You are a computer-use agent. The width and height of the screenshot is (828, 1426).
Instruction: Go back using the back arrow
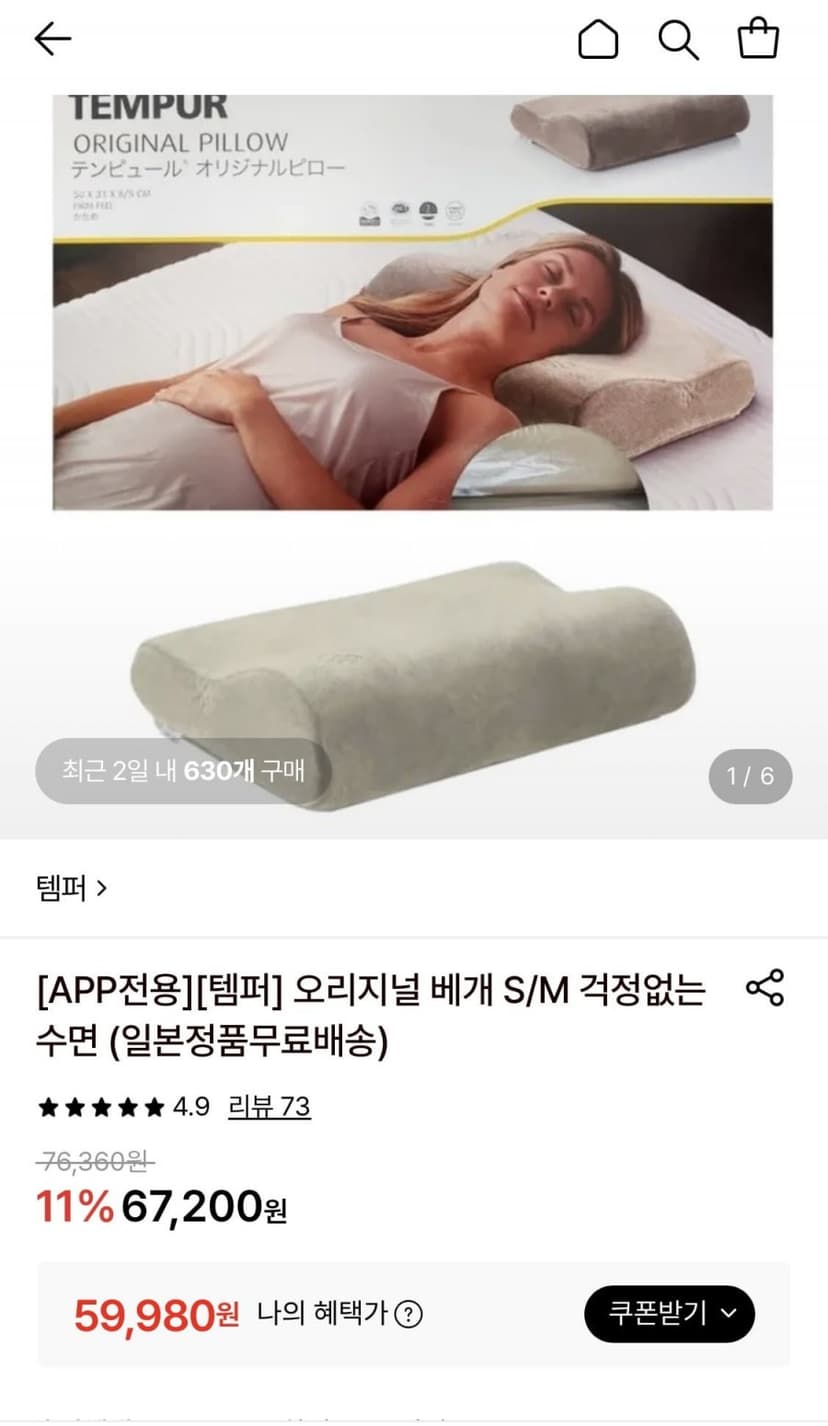click(52, 39)
